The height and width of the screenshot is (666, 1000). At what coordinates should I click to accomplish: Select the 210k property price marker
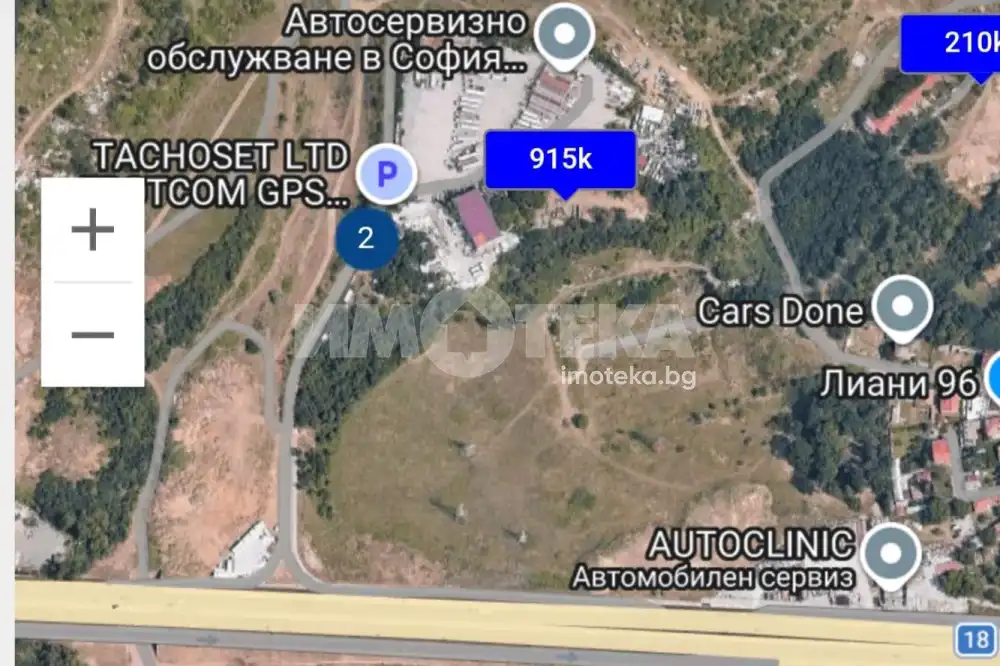click(954, 42)
